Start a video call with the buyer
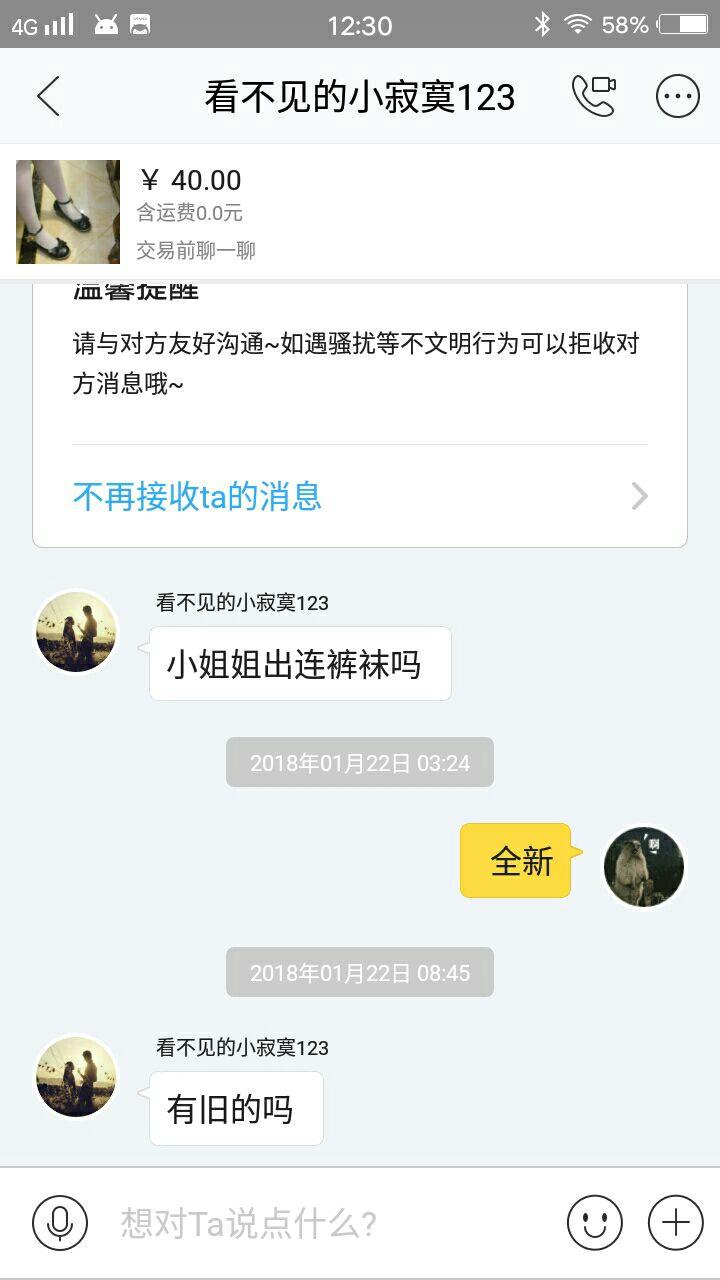This screenshot has height=1280, width=720. pos(593,97)
